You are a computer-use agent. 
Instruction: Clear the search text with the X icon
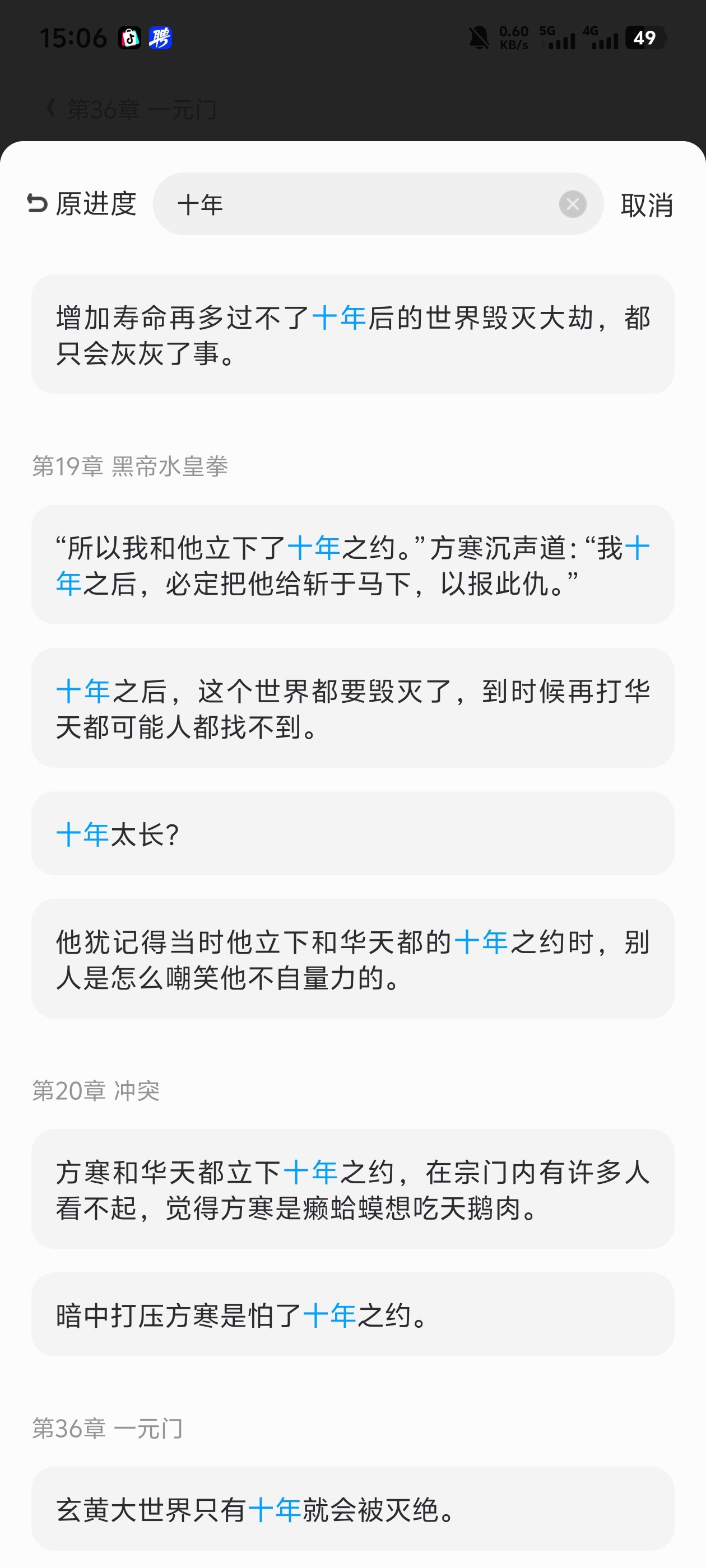pyautogui.click(x=573, y=204)
